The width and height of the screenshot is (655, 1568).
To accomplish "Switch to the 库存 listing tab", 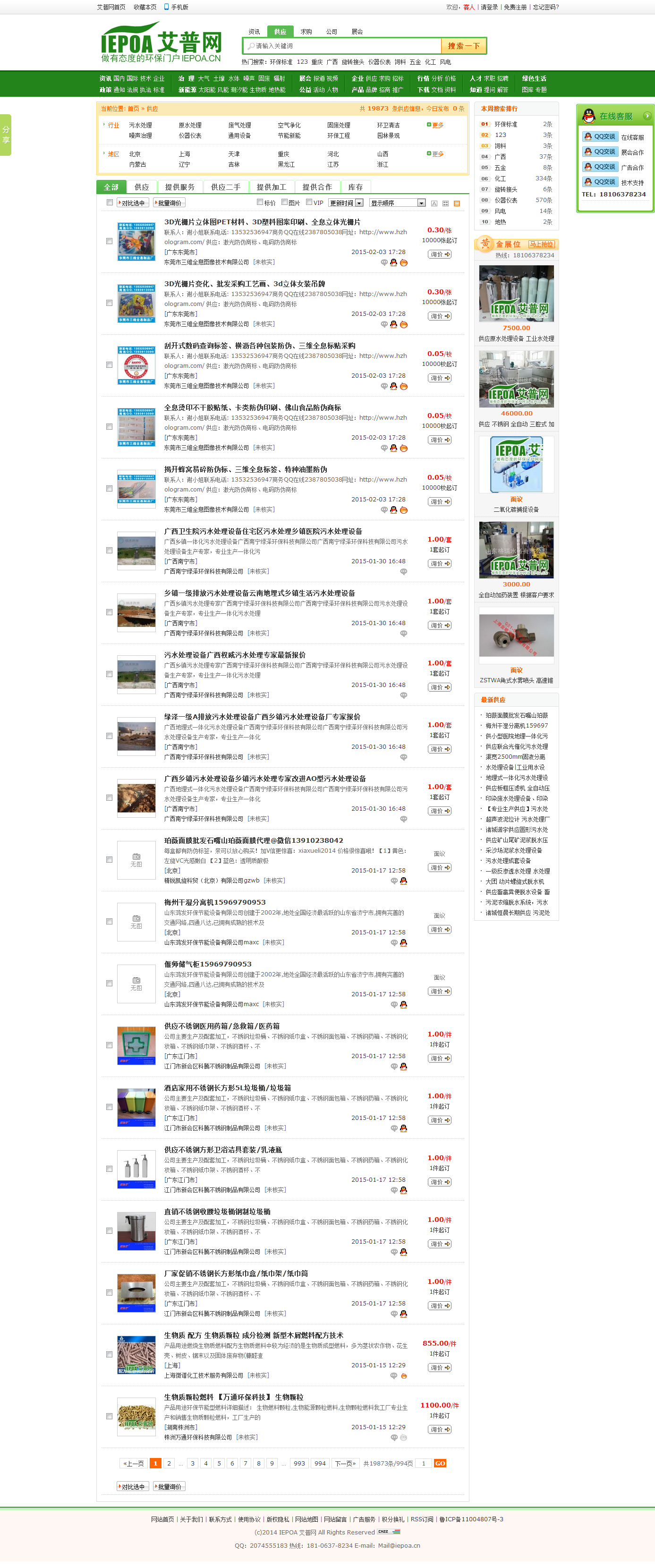I will (356, 187).
